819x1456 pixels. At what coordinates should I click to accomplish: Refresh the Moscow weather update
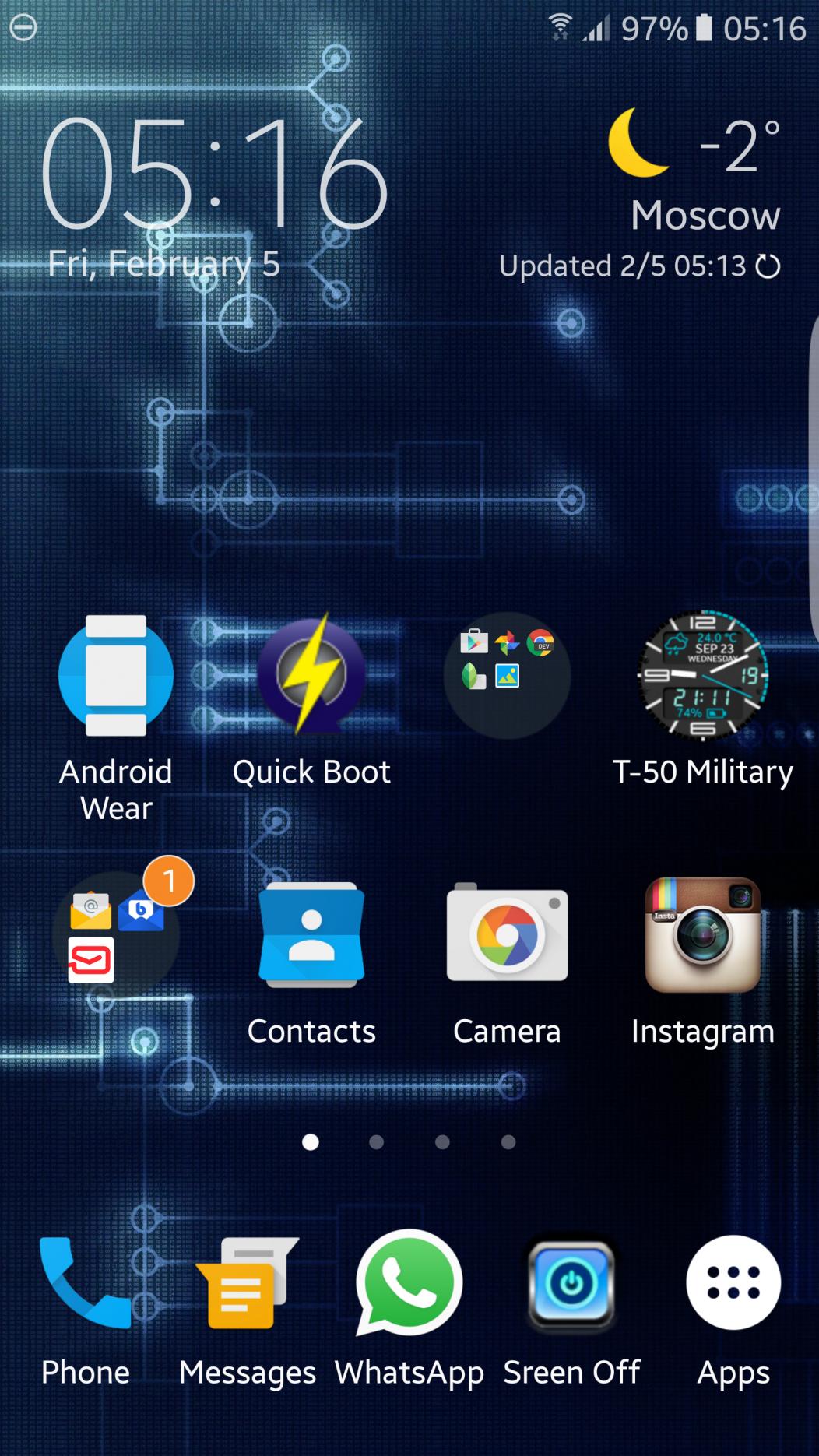pos(768,266)
